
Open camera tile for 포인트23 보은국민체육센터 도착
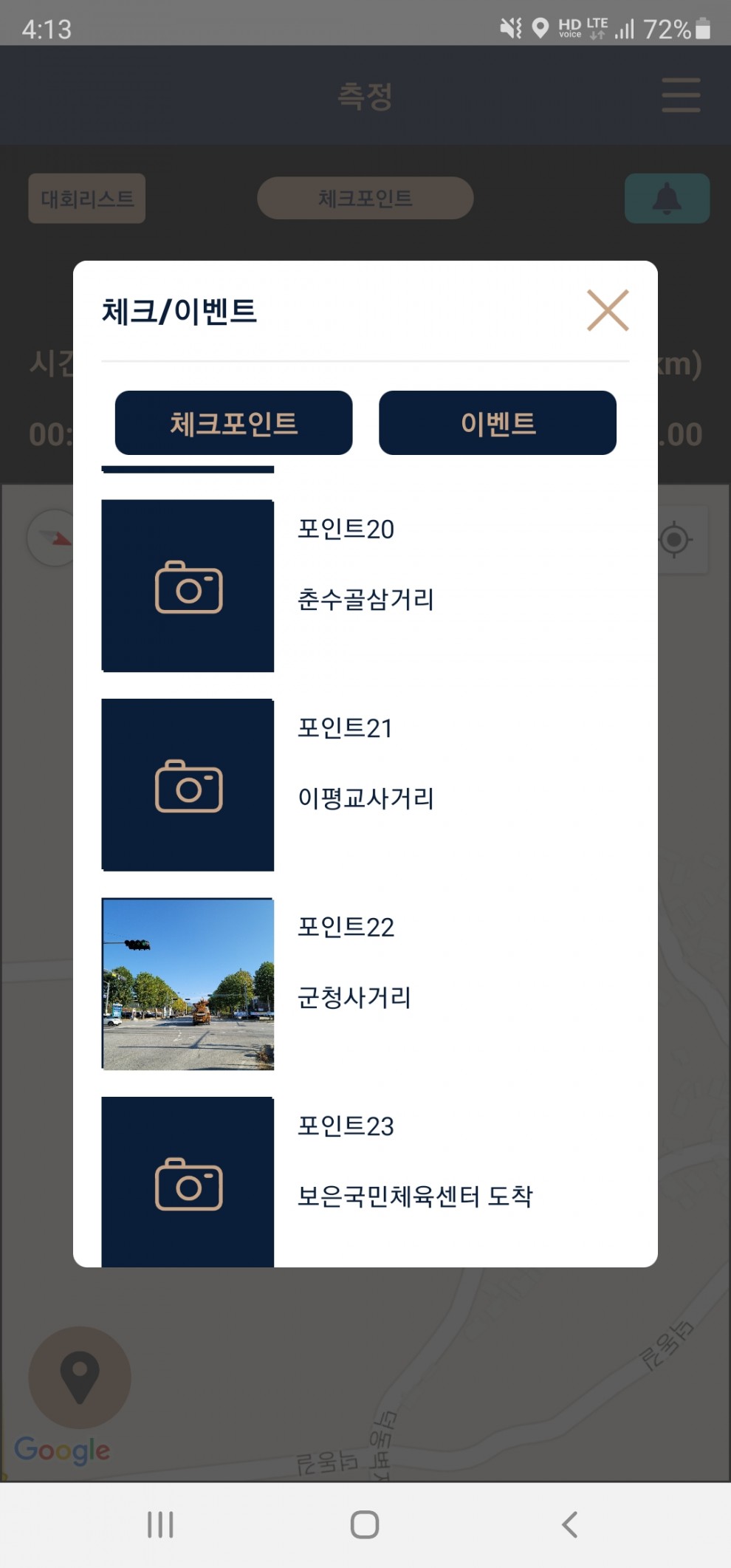click(188, 1182)
